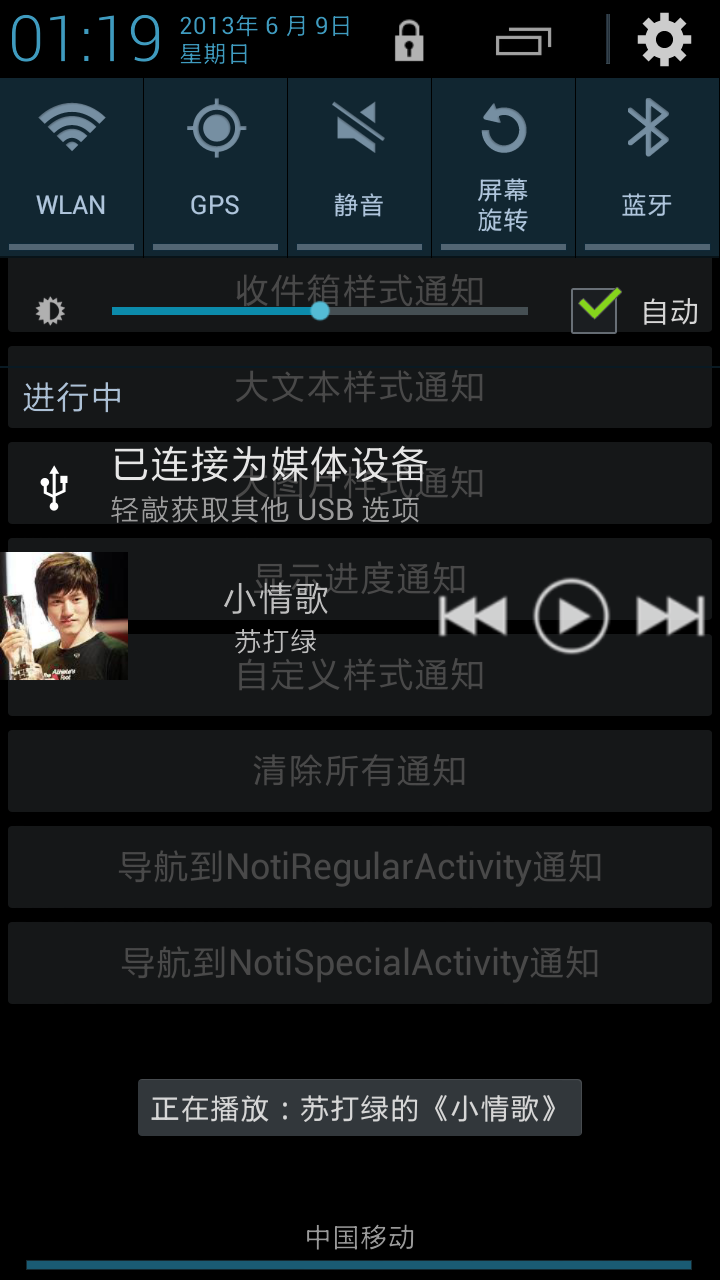Skip to the previous track
This screenshot has width=720, height=1280.
472,616
